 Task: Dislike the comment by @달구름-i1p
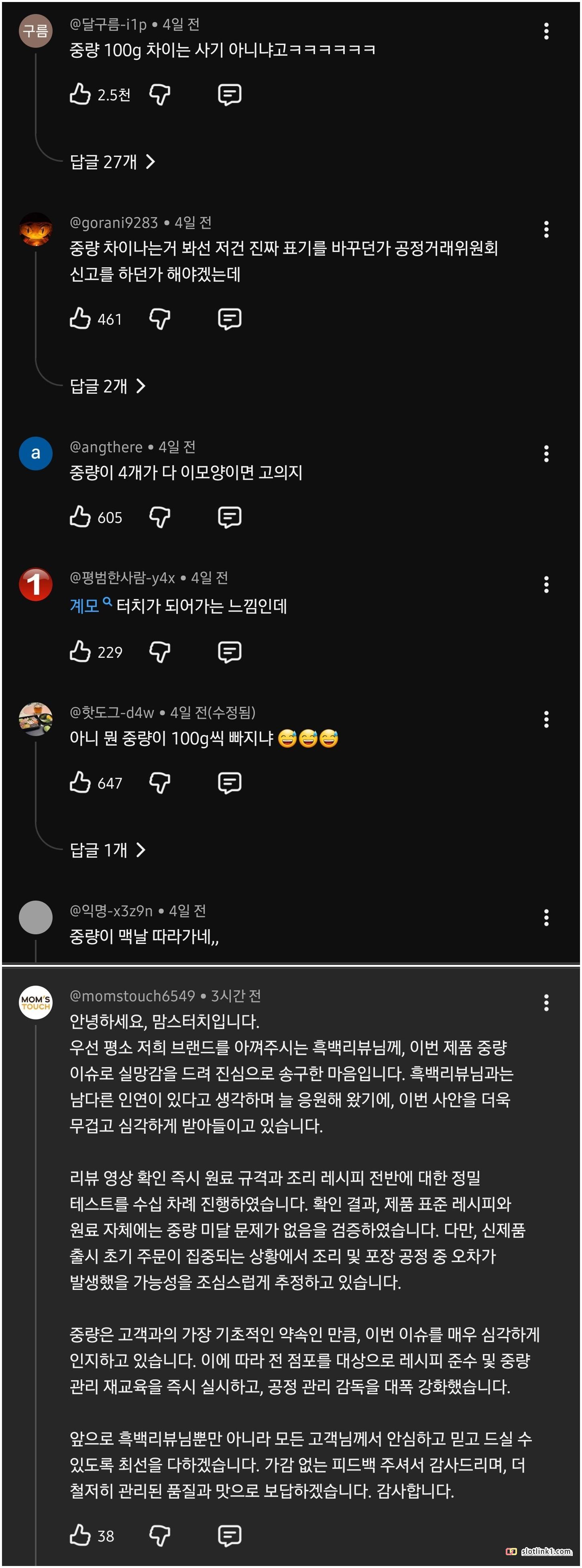pyautogui.click(x=159, y=94)
